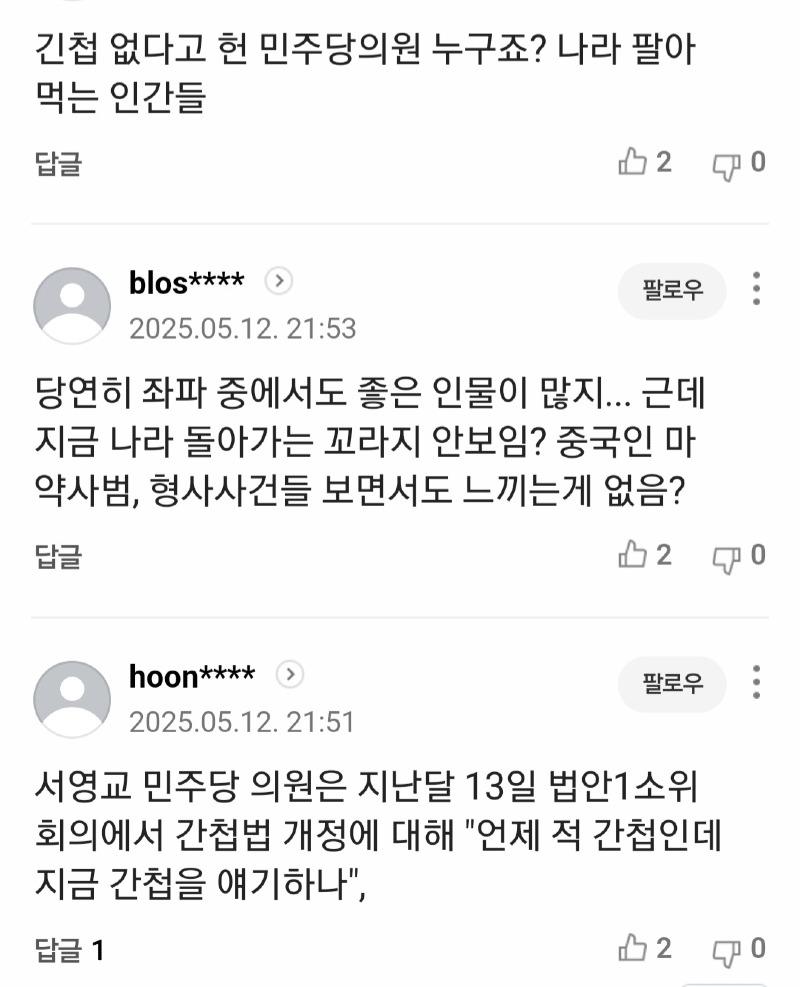800x987 pixels.
Task: Tap the blos**** avatar picture
Action: (x=72, y=305)
